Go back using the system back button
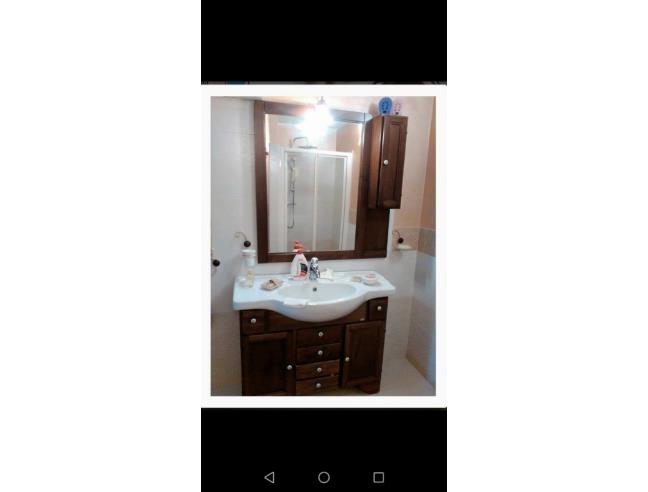The image size is (648, 492). (269, 478)
